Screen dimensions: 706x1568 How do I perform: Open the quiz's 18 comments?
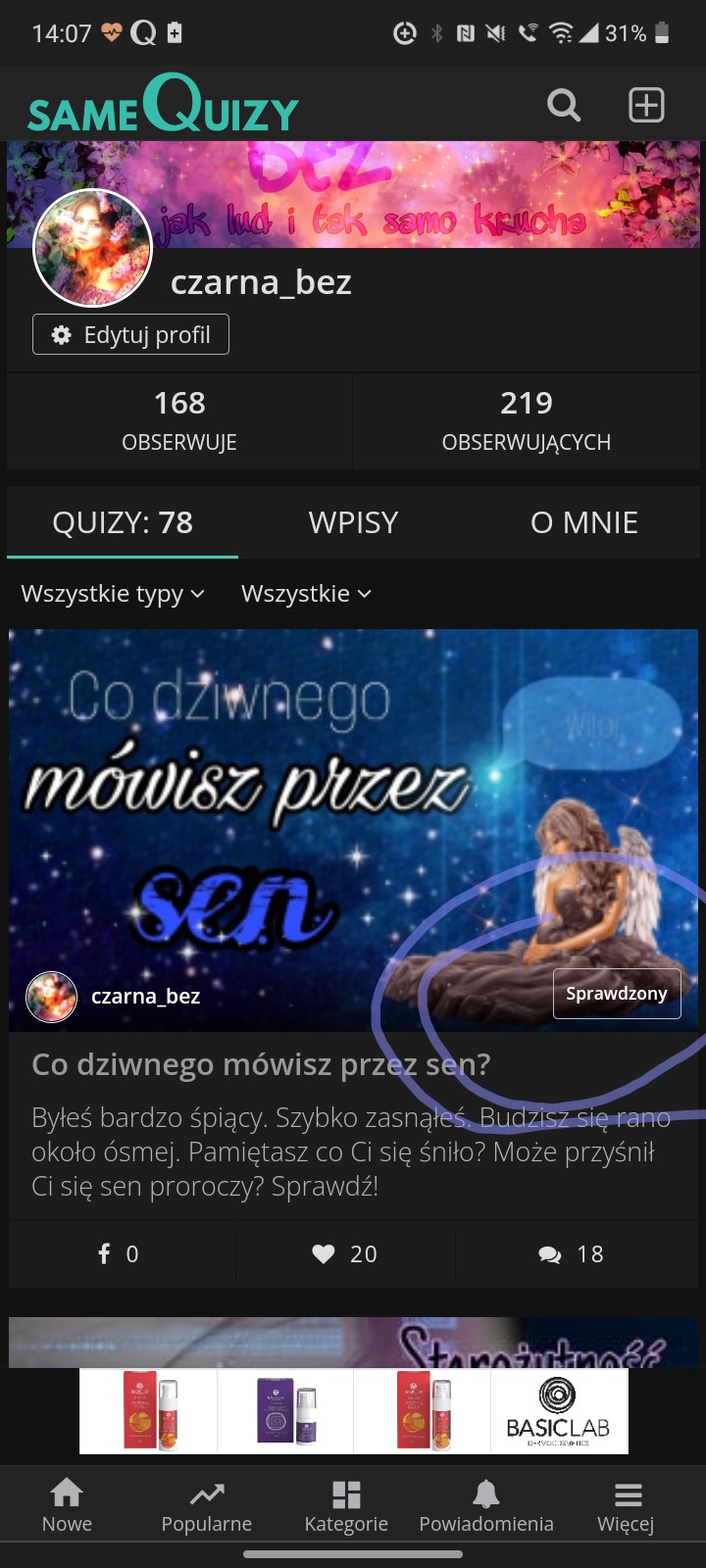[571, 1253]
